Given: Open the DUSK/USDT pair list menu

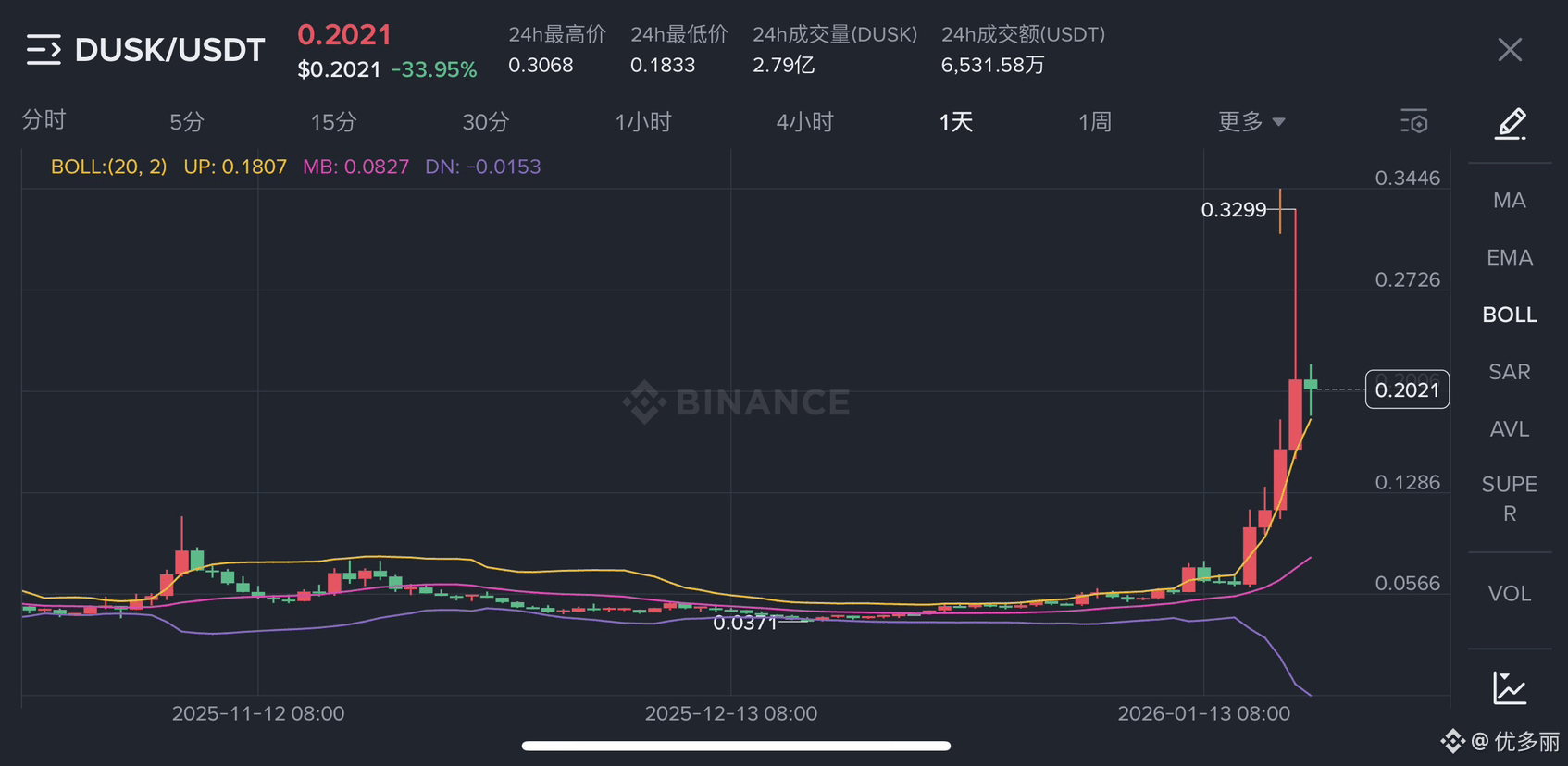Looking at the screenshot, I should [44, 50].
